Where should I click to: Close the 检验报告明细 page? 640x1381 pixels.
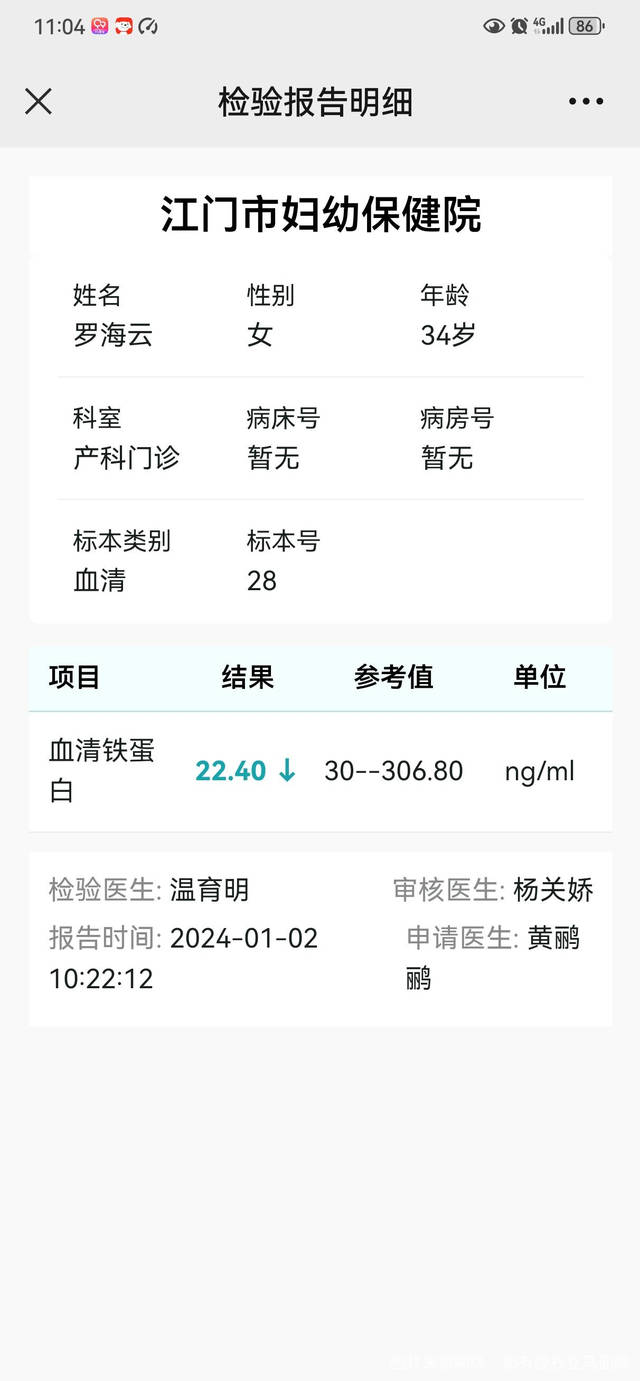(x=38, y=101)
